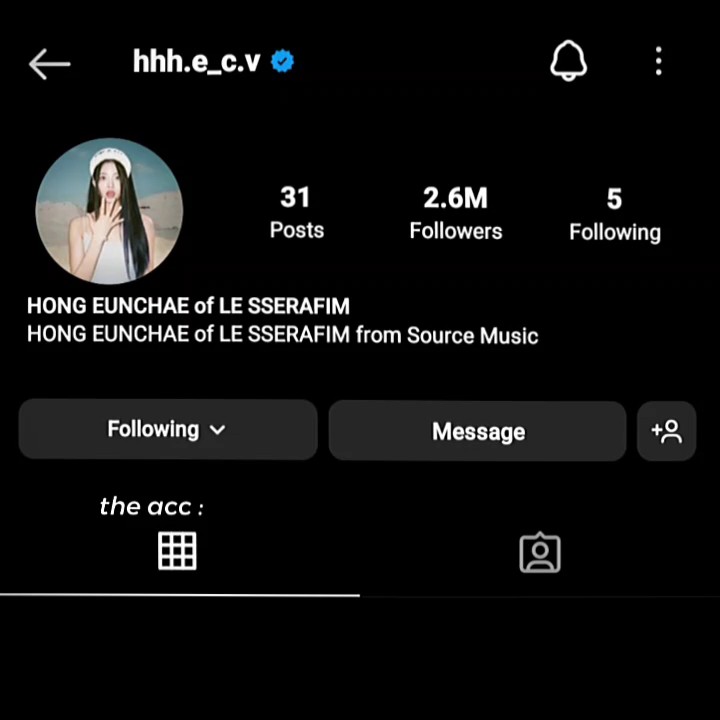
Task: Message HONG EUNCHAE's account
Action: [x=477, y=431]
